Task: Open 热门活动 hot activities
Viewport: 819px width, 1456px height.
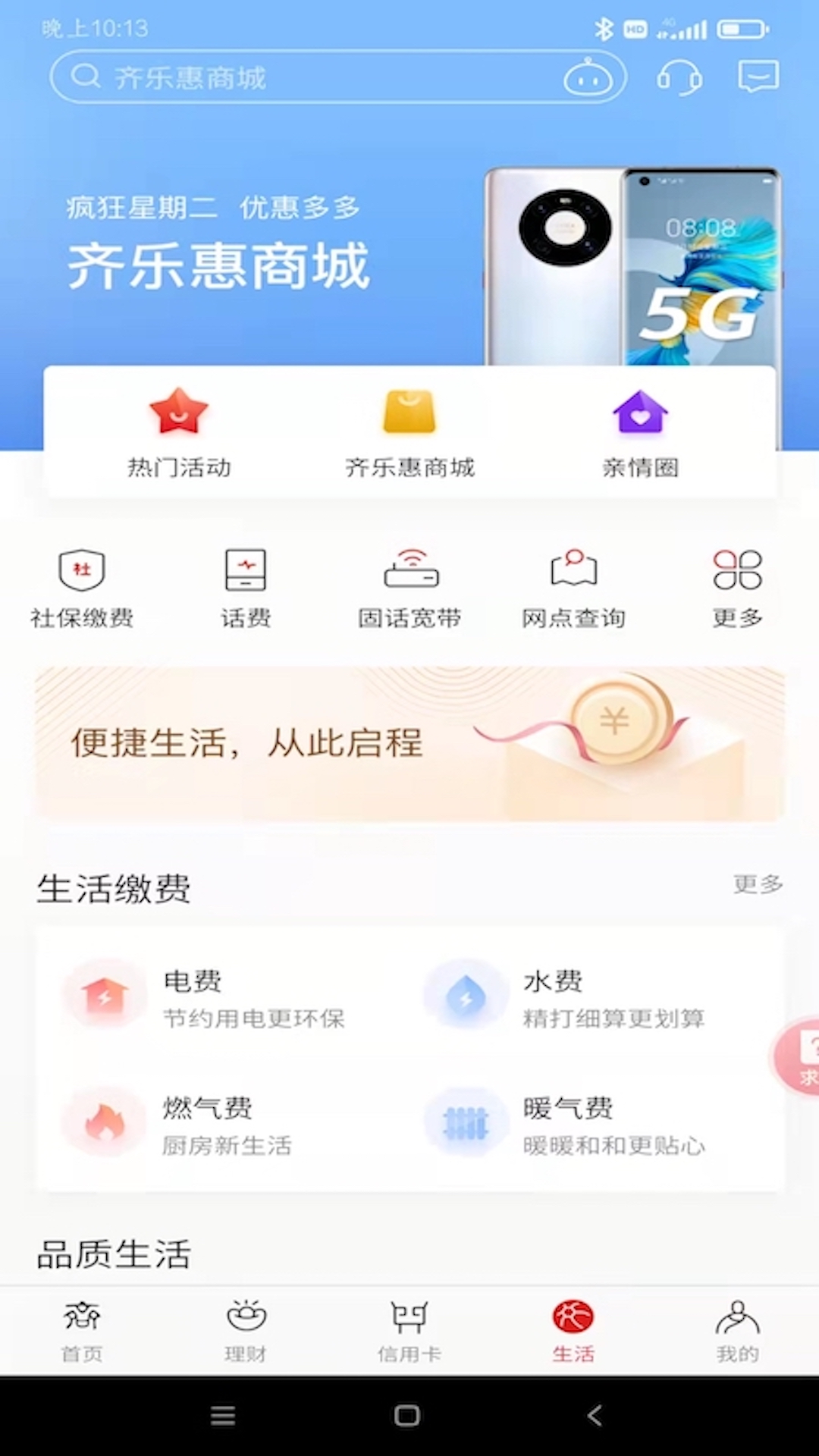Action: [179, 434]
